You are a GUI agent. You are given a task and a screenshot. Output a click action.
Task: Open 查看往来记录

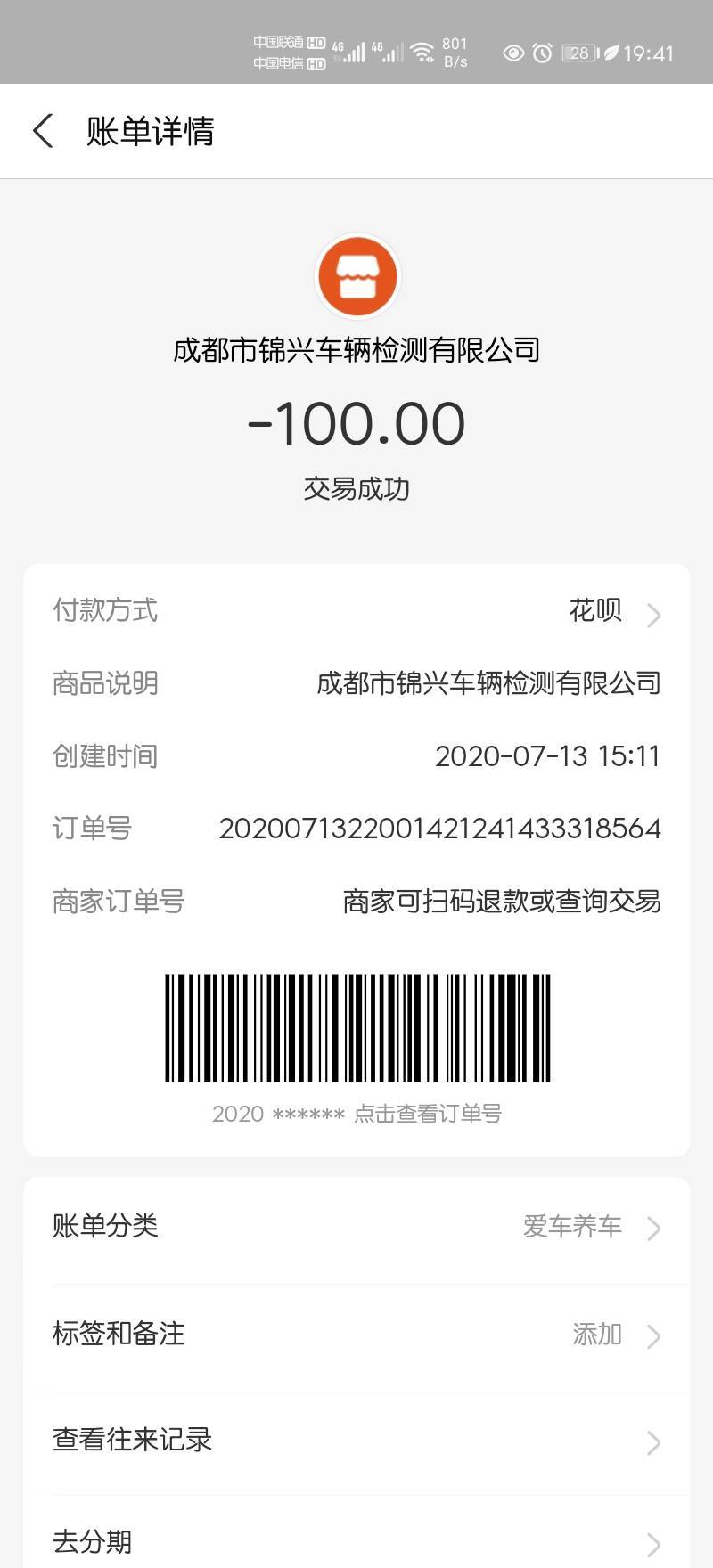[x=356, y=1440]
